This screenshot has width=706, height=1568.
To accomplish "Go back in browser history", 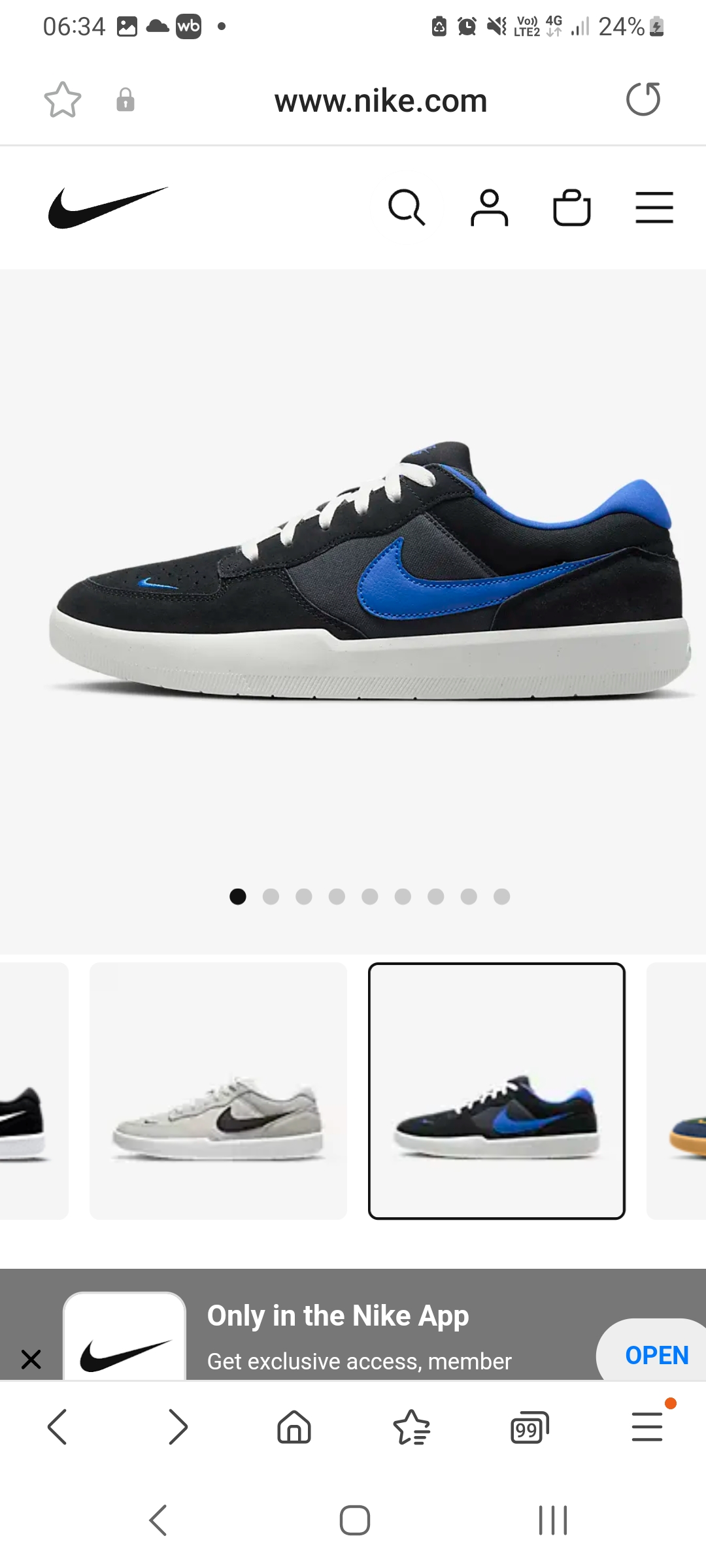I will 58,1426.
